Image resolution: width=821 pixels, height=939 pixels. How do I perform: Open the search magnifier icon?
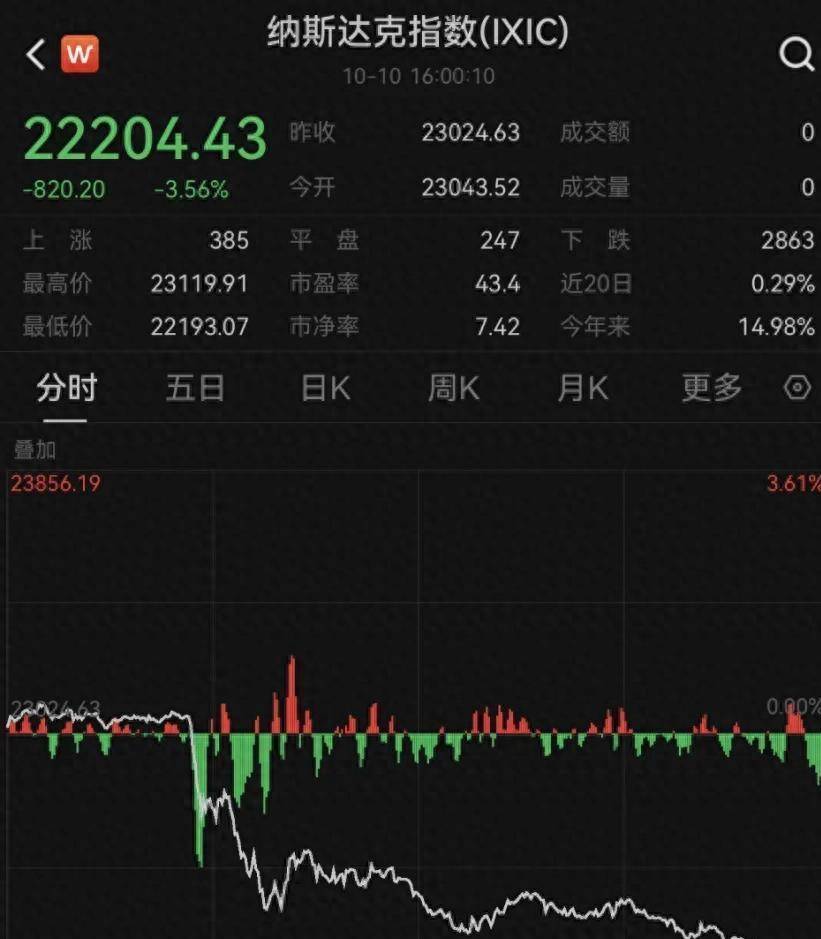(x=796, y=54)
